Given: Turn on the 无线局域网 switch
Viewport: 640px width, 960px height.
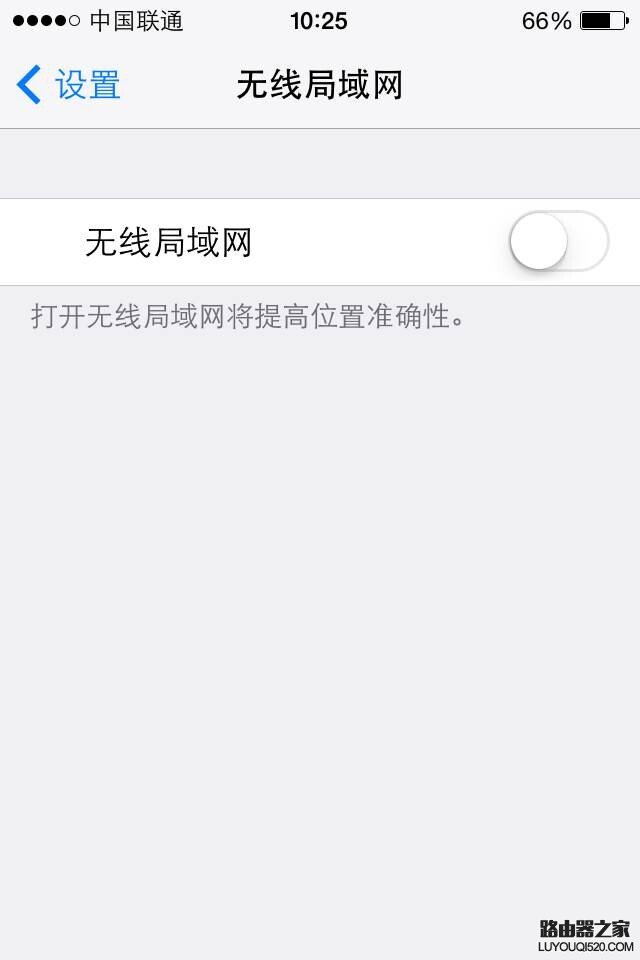Looking at the screenshot, I should [x=558, y=242].
